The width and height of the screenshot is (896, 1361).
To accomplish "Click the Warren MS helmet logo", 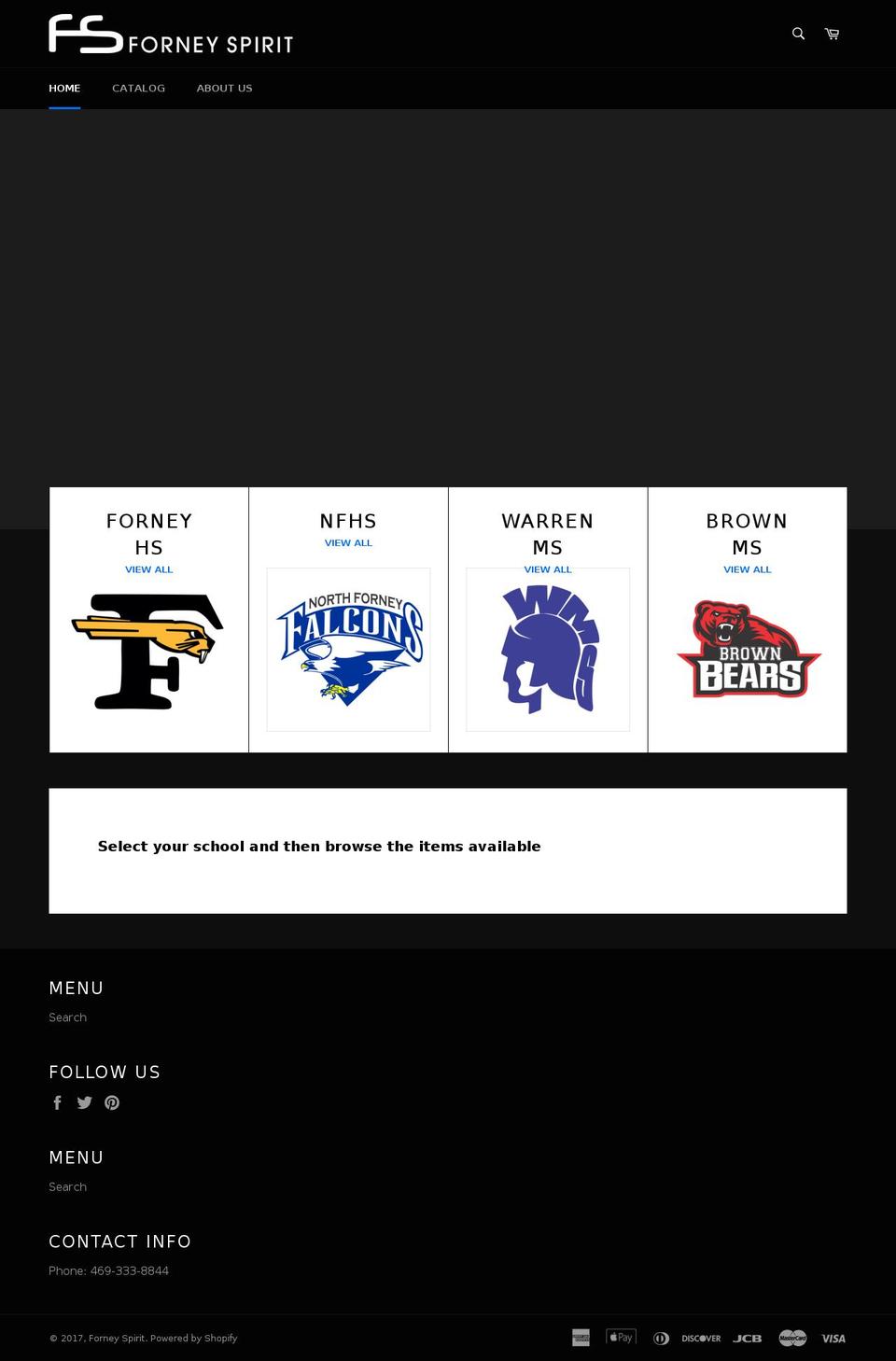I will point(548,651).
